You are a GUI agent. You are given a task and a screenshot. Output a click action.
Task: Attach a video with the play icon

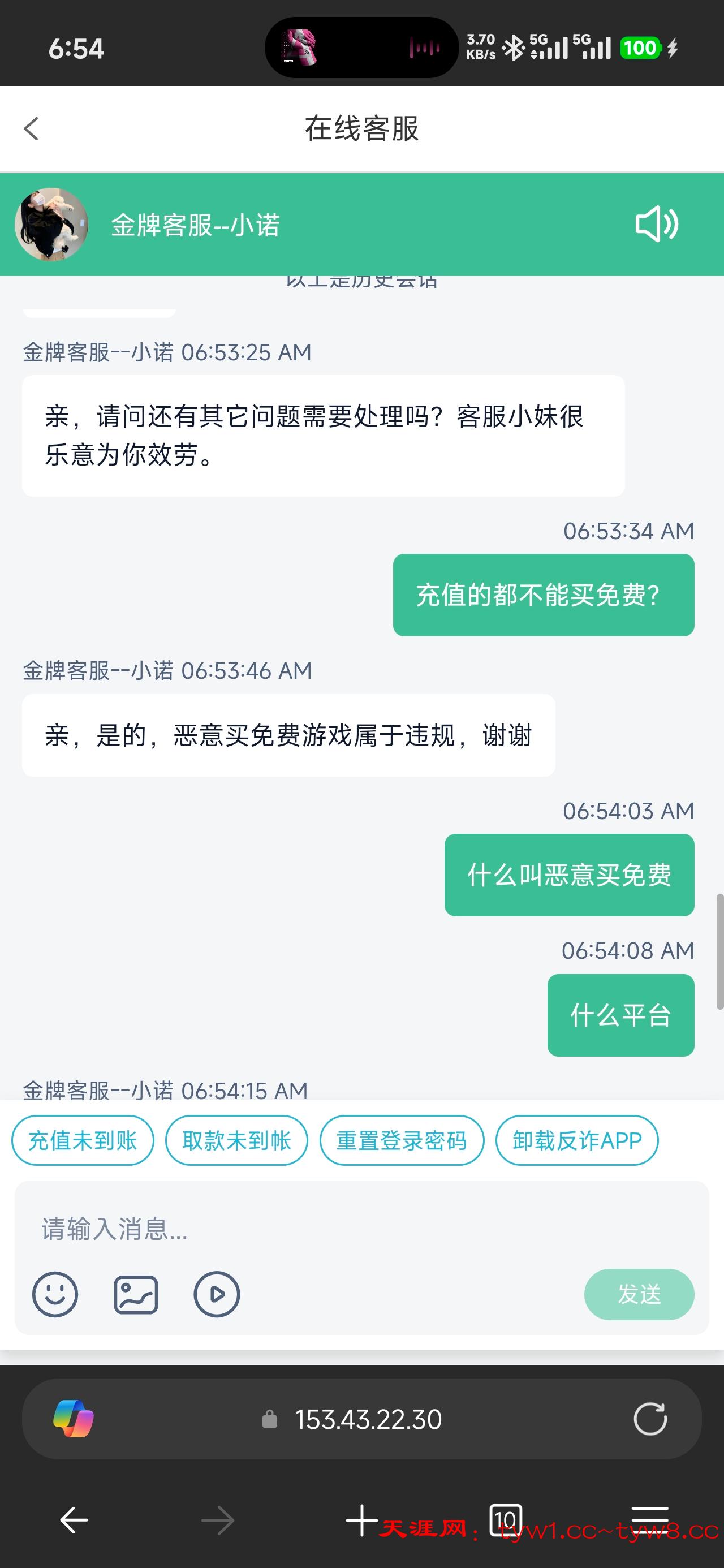(x=217, y=1294)
